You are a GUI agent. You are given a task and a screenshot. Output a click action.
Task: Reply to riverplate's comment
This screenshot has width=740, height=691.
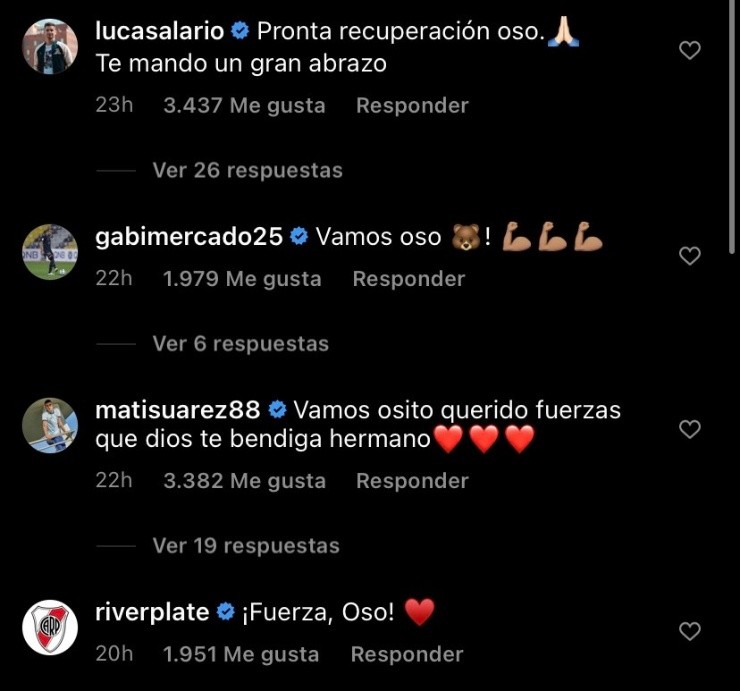(406, 655)
